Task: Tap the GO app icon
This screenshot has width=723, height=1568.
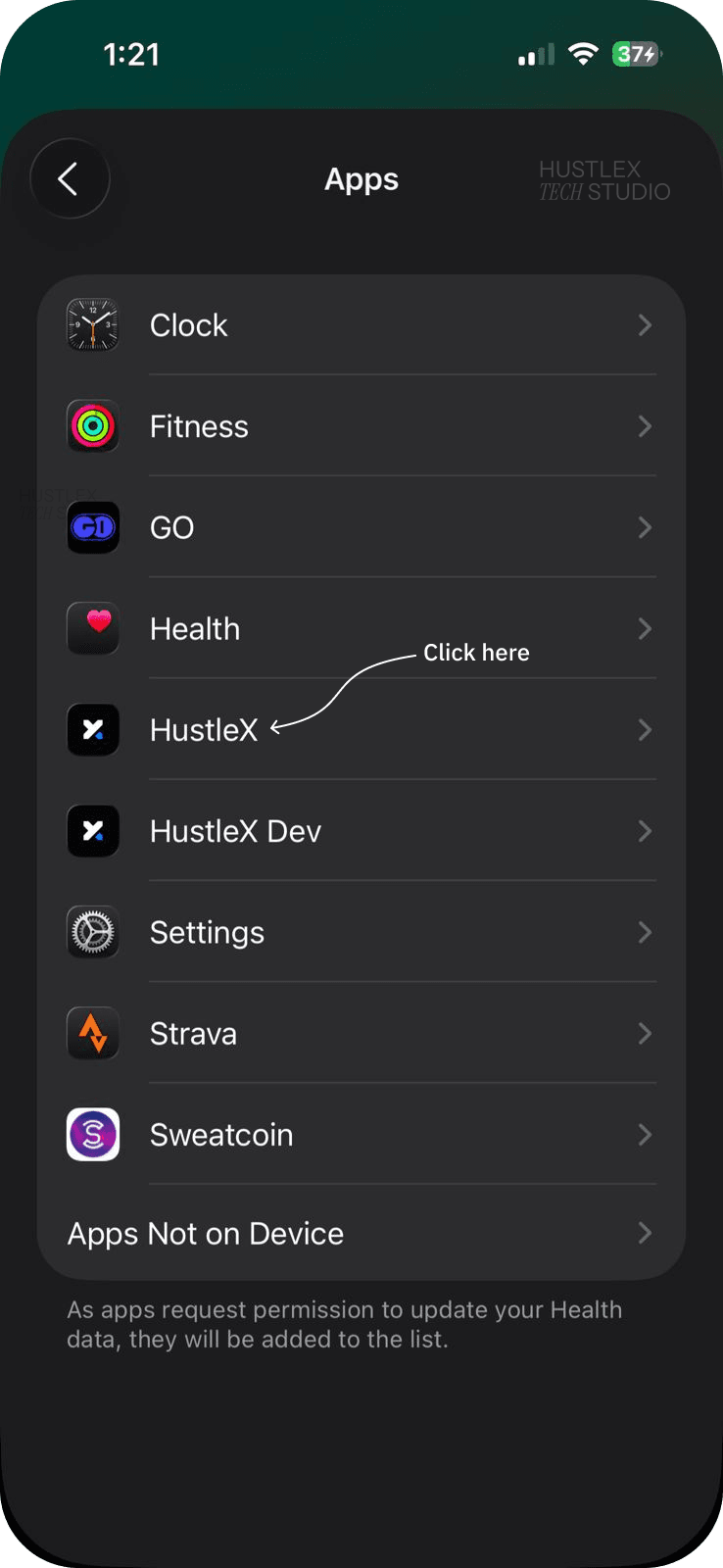Action: [92, 527]
